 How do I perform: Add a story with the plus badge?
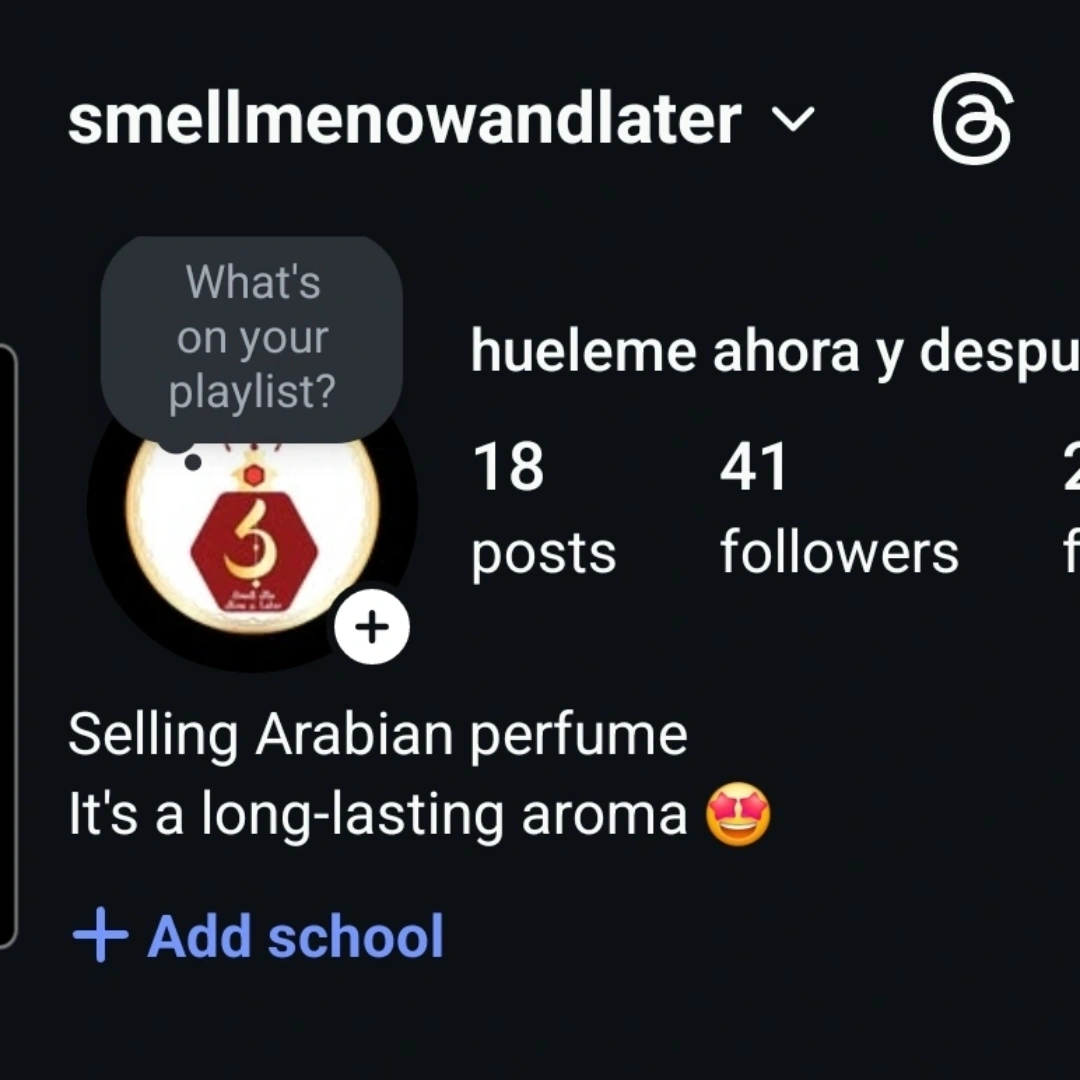(372, 627)
